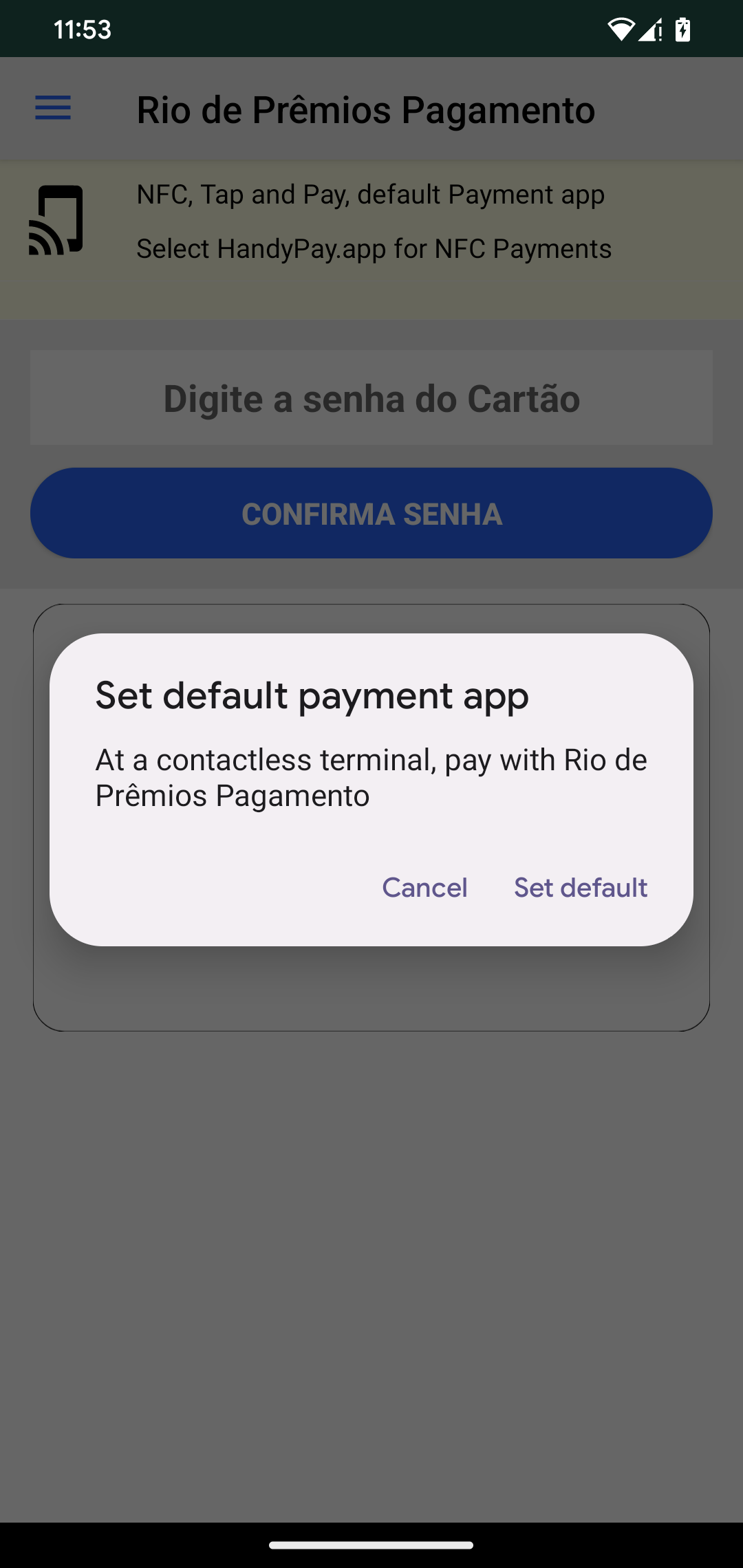Select the NFC Tap and Pay icon
Viewport: 743px width, 1568px height.
[59, 220]
